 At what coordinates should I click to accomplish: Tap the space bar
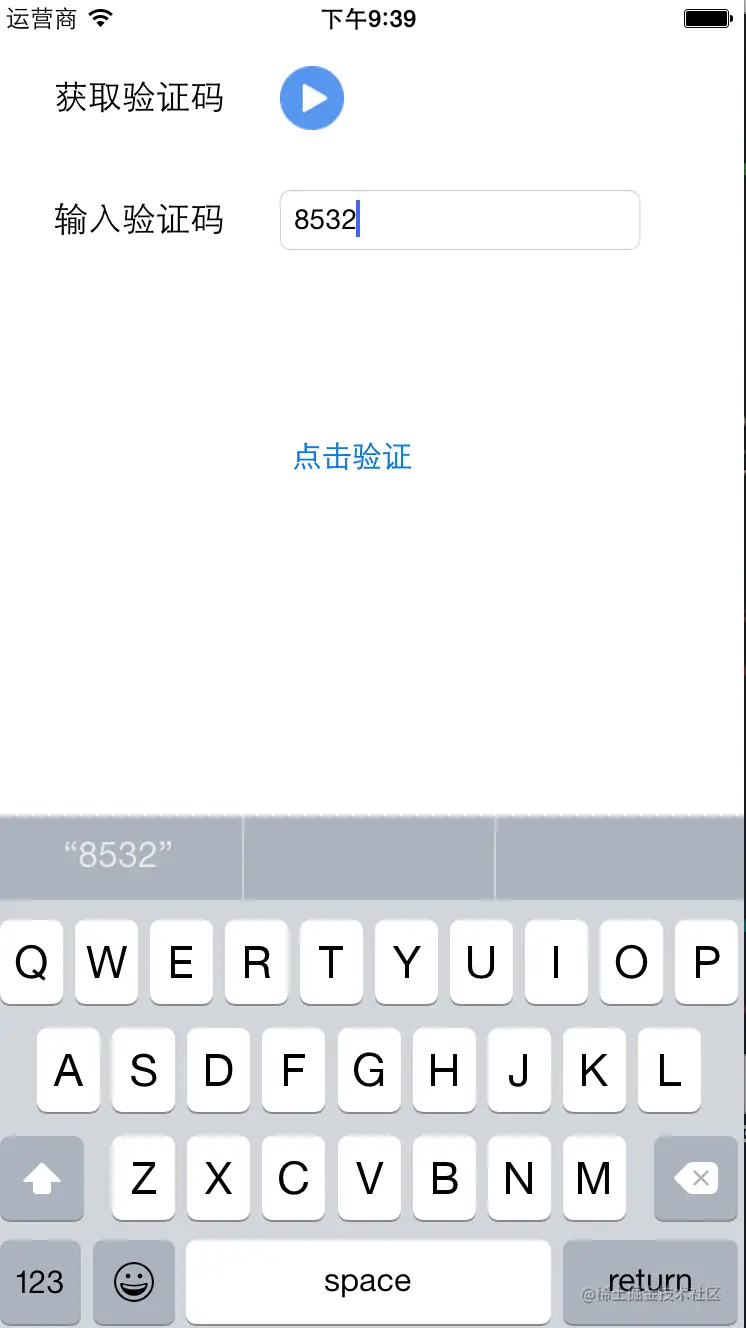click(368, 1282)
